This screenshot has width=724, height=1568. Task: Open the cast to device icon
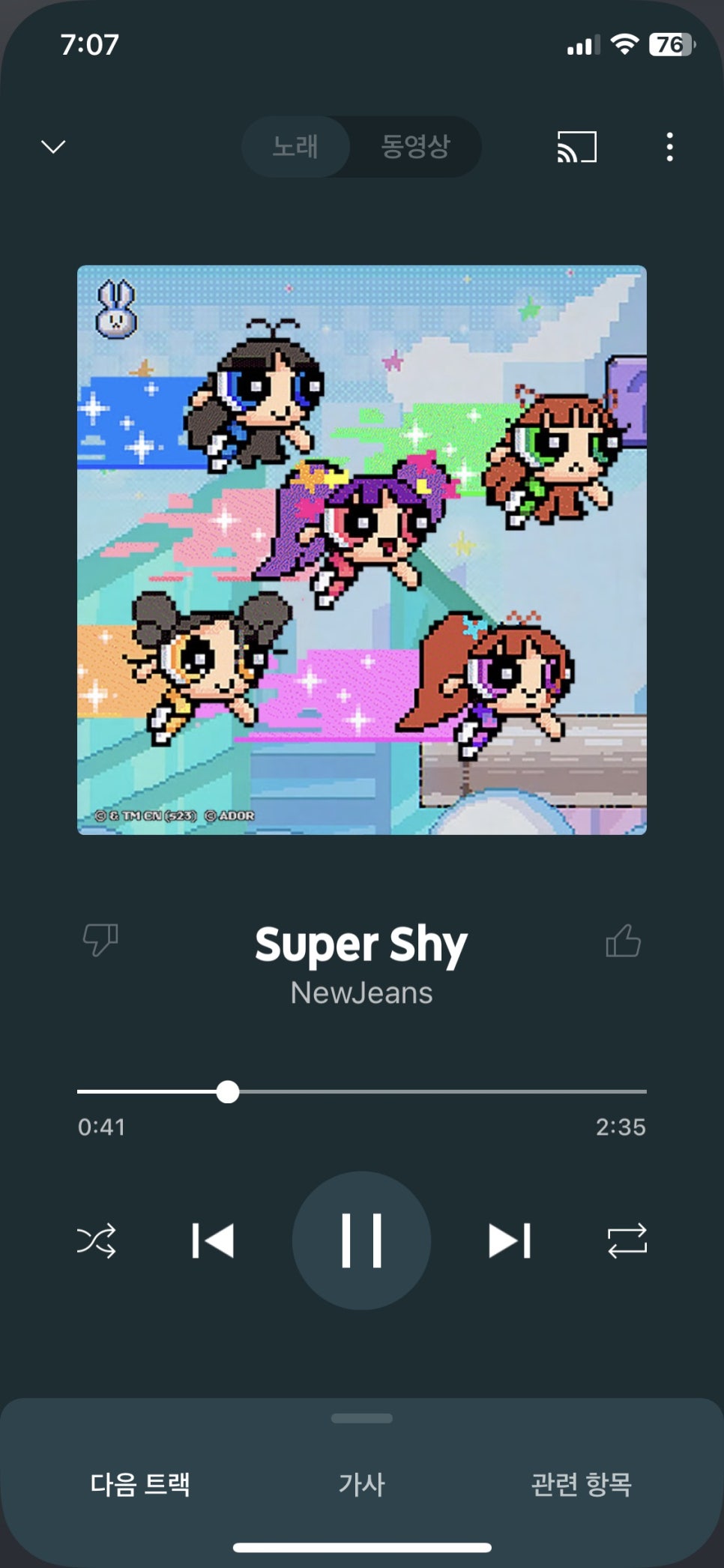(576, 147)
